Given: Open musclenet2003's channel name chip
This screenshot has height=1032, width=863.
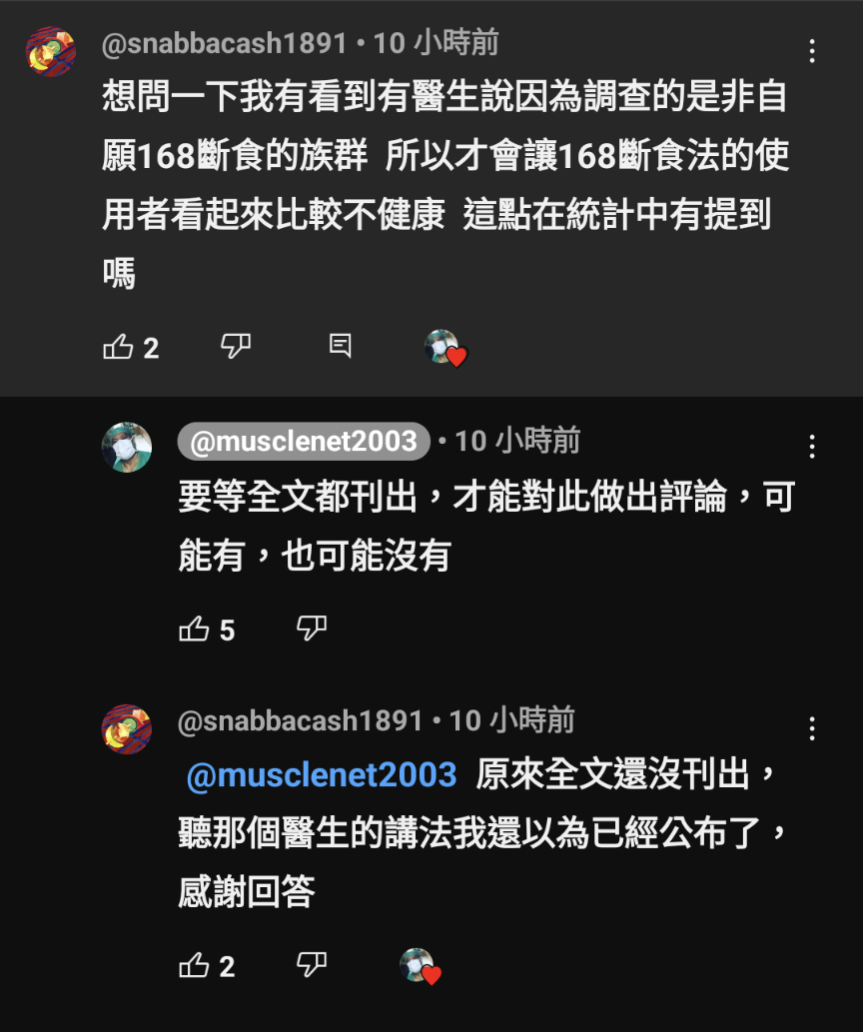Looking at the screenshot, I should pyautogui.click(x=303, y=441).
